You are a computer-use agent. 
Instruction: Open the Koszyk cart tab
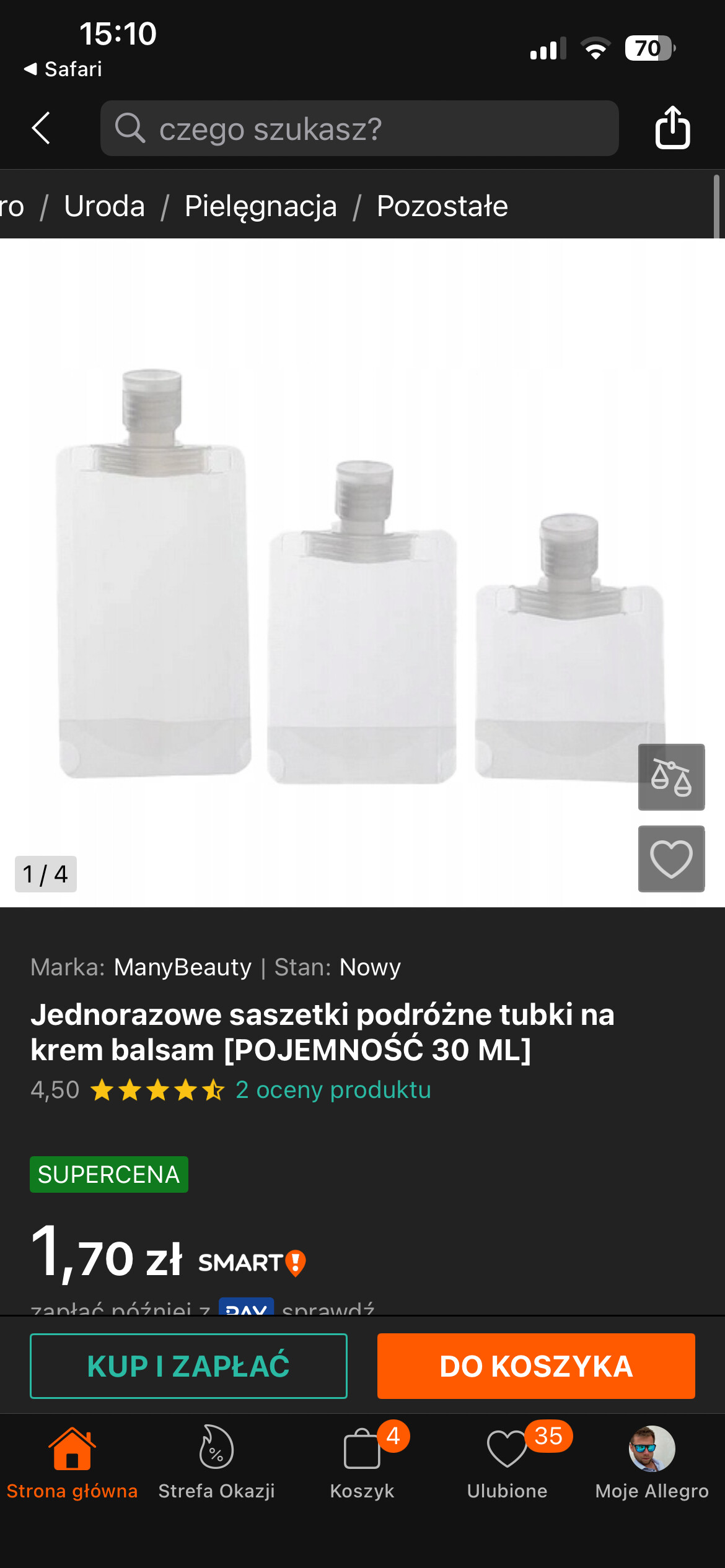pyautogui.click(x=362, y=1463)
